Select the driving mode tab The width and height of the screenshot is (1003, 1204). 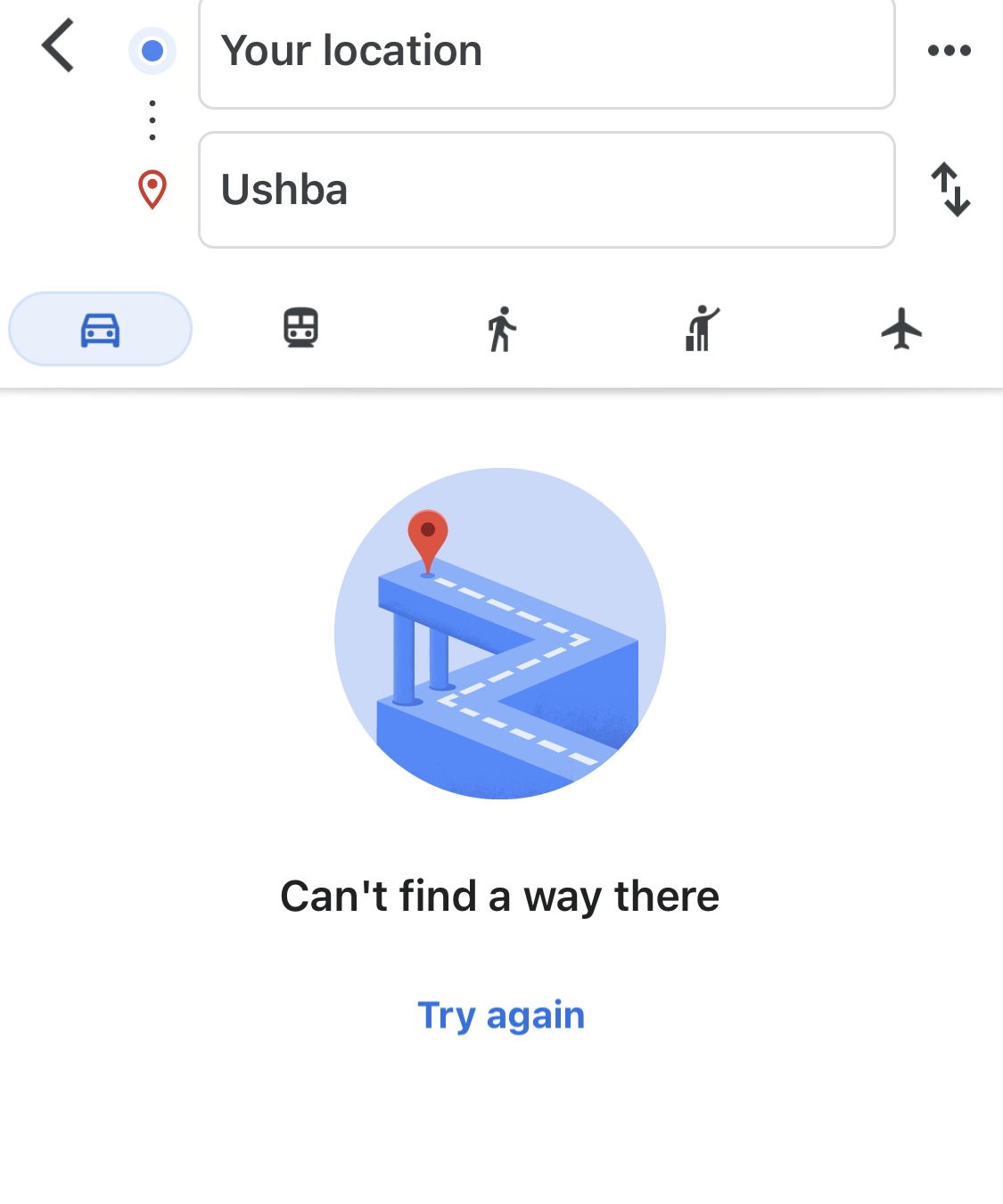[100, 330]
